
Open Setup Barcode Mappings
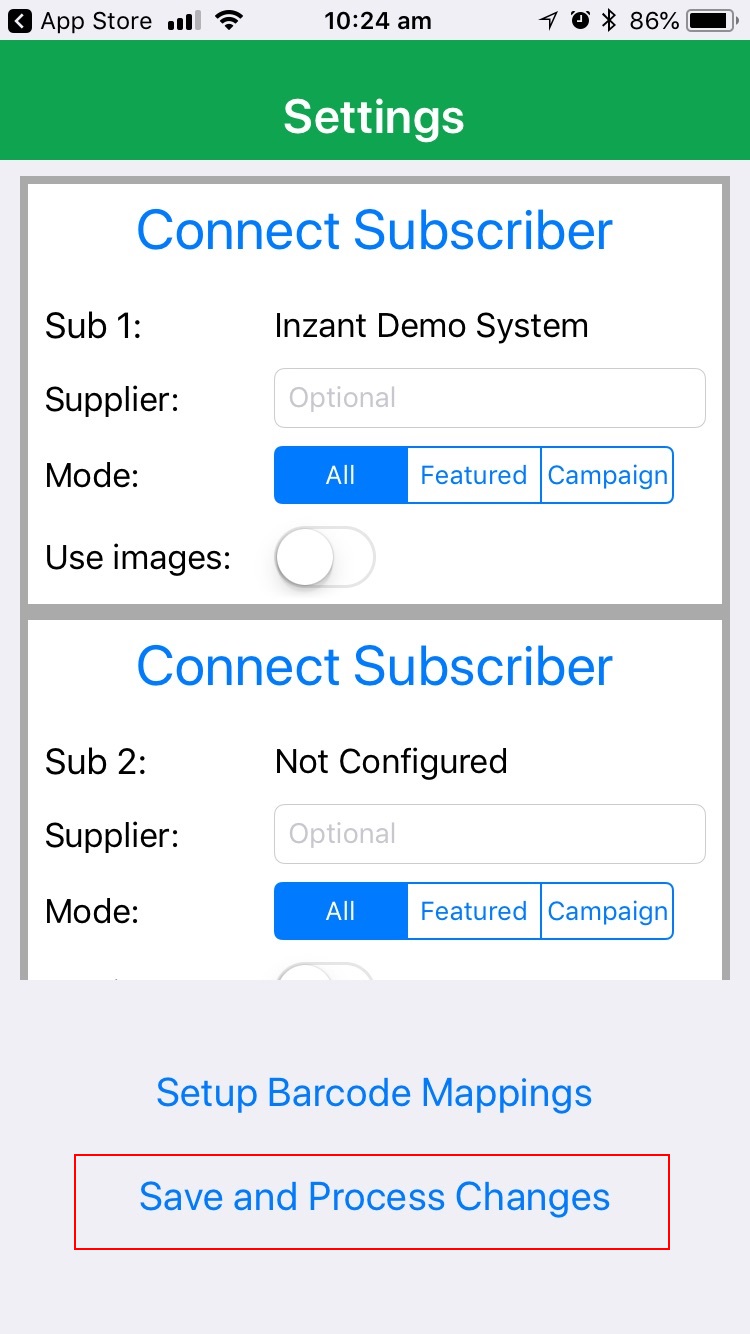[x=374, y=1093]
